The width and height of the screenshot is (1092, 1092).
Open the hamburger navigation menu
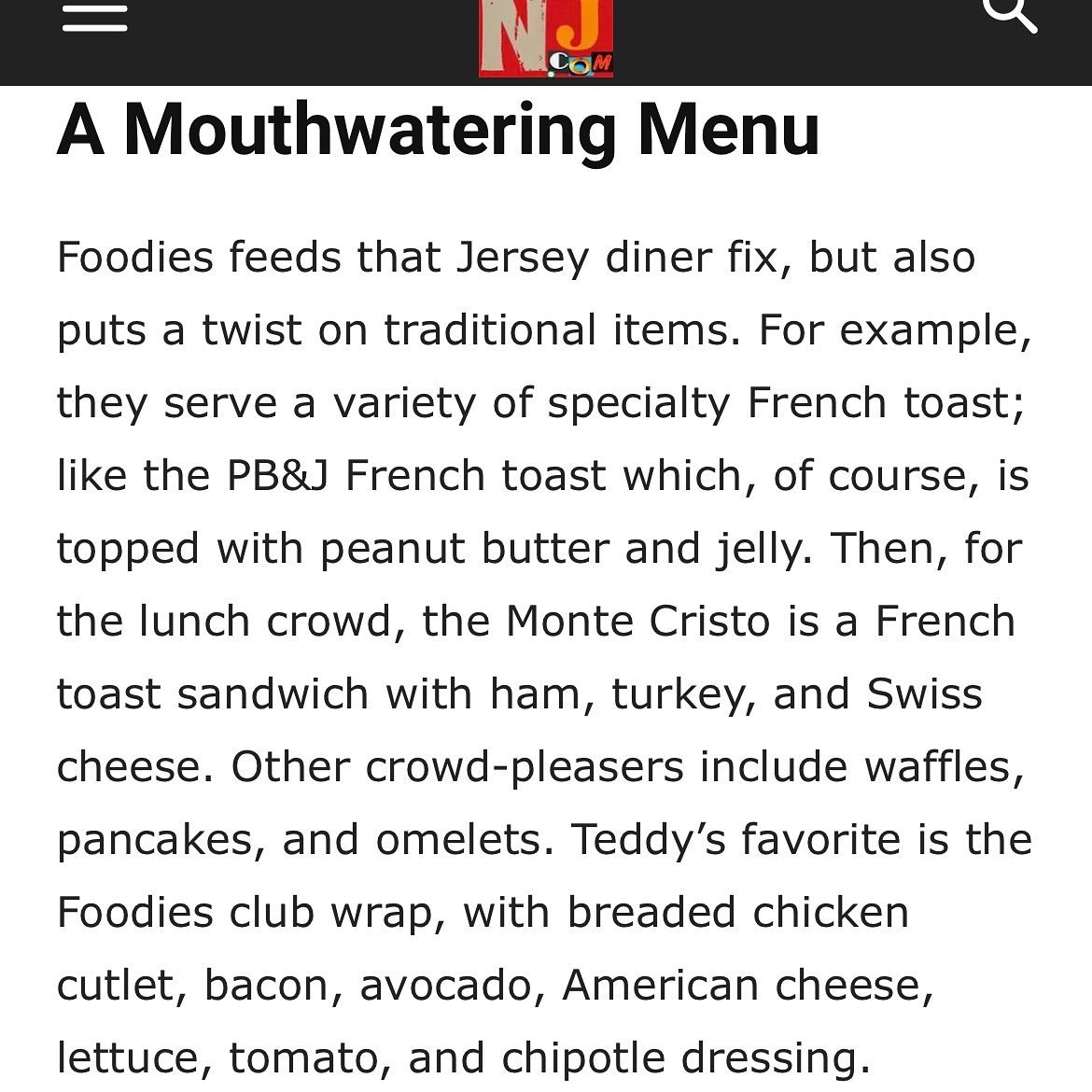(x=94, y=18)
